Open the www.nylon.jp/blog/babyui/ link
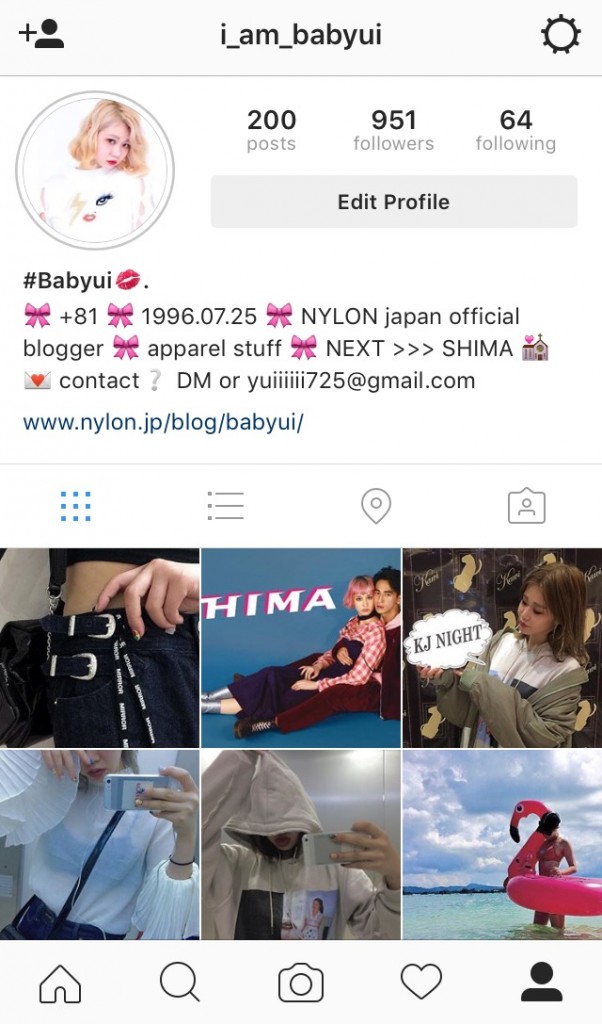602x1024 pixels. pyautogui.click(x=163, y=422)
